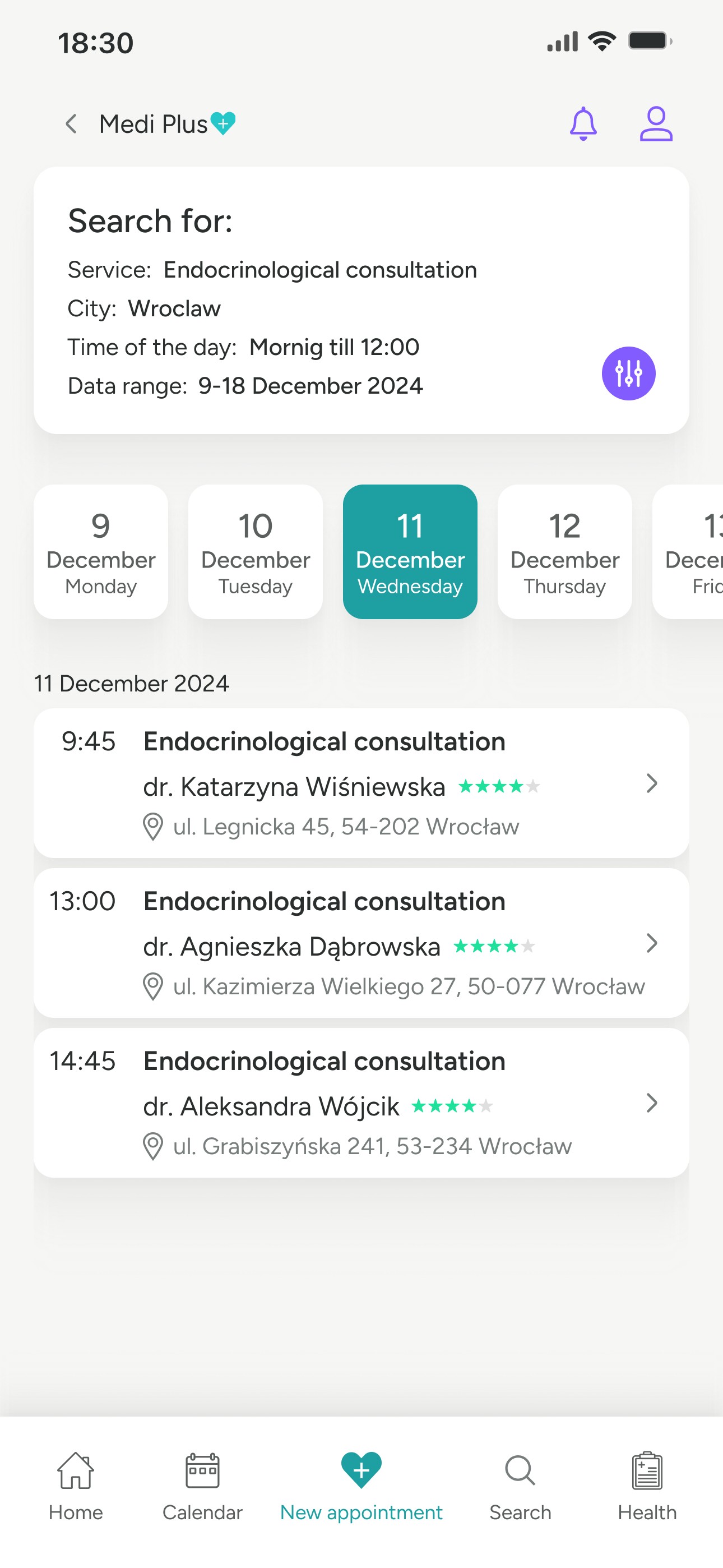The image size is (723, 1568).
Task: Open the user profile icon
Action: 655,124
